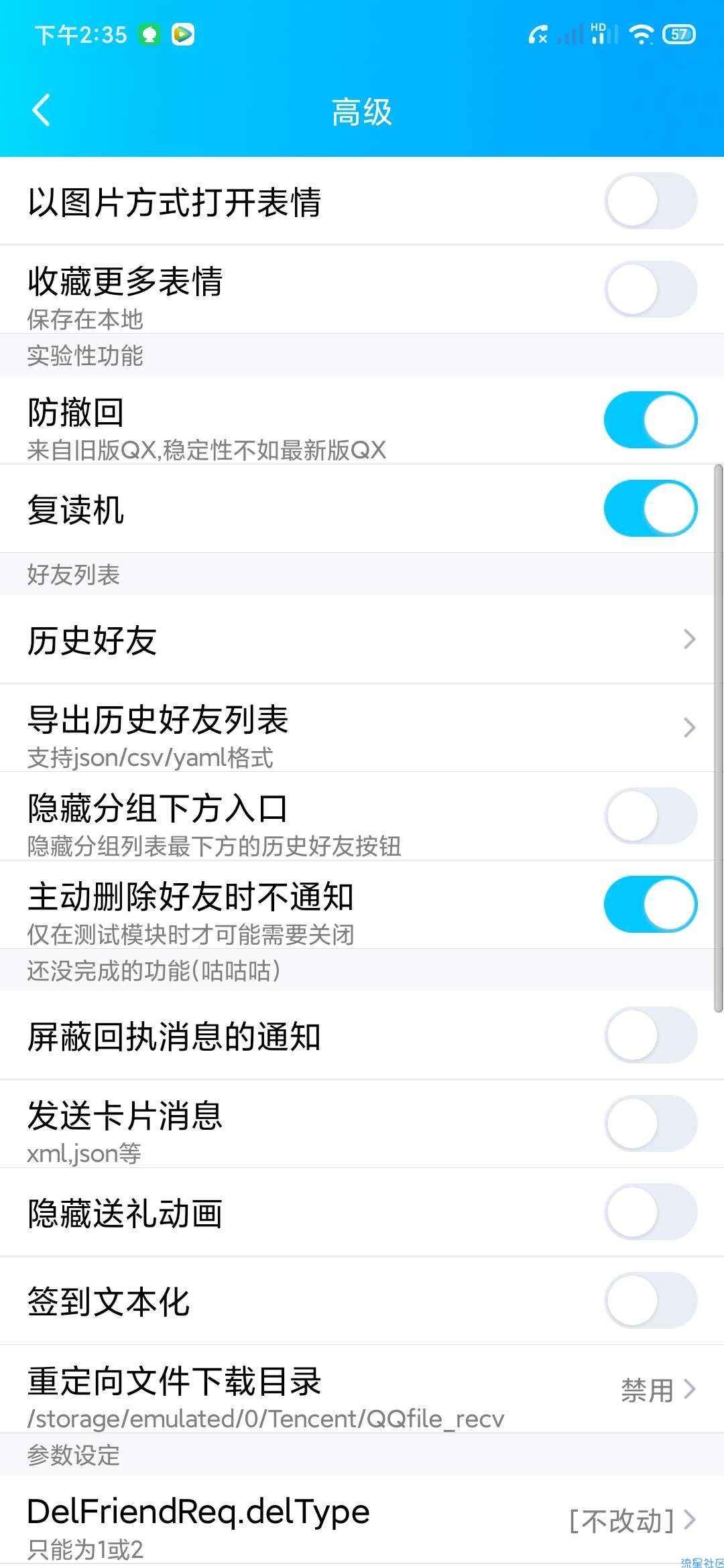This screenshot has height=1568, width=724.
Task: Go back from the 高级 page
Action: [x=42, y=111]
